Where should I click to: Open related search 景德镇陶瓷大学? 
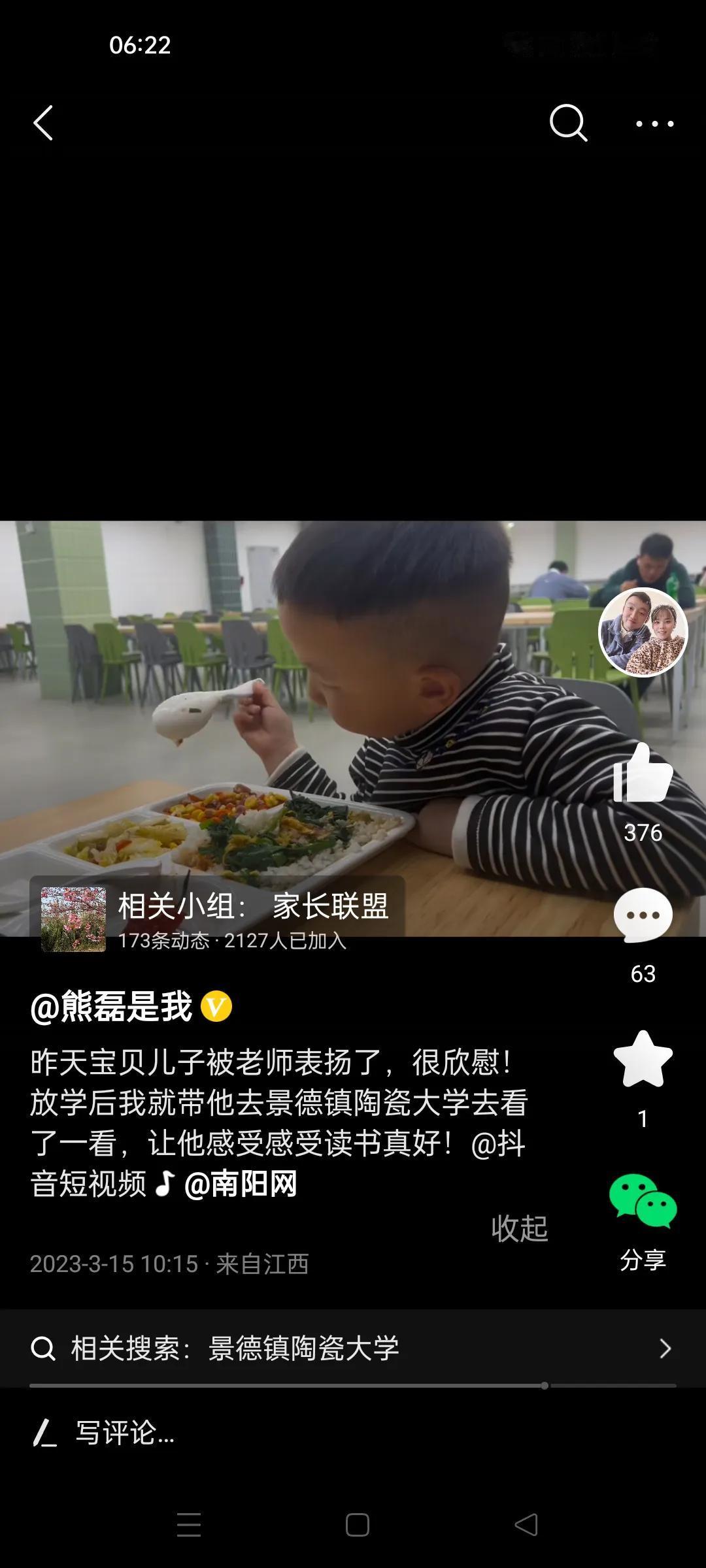(353, 1348)
